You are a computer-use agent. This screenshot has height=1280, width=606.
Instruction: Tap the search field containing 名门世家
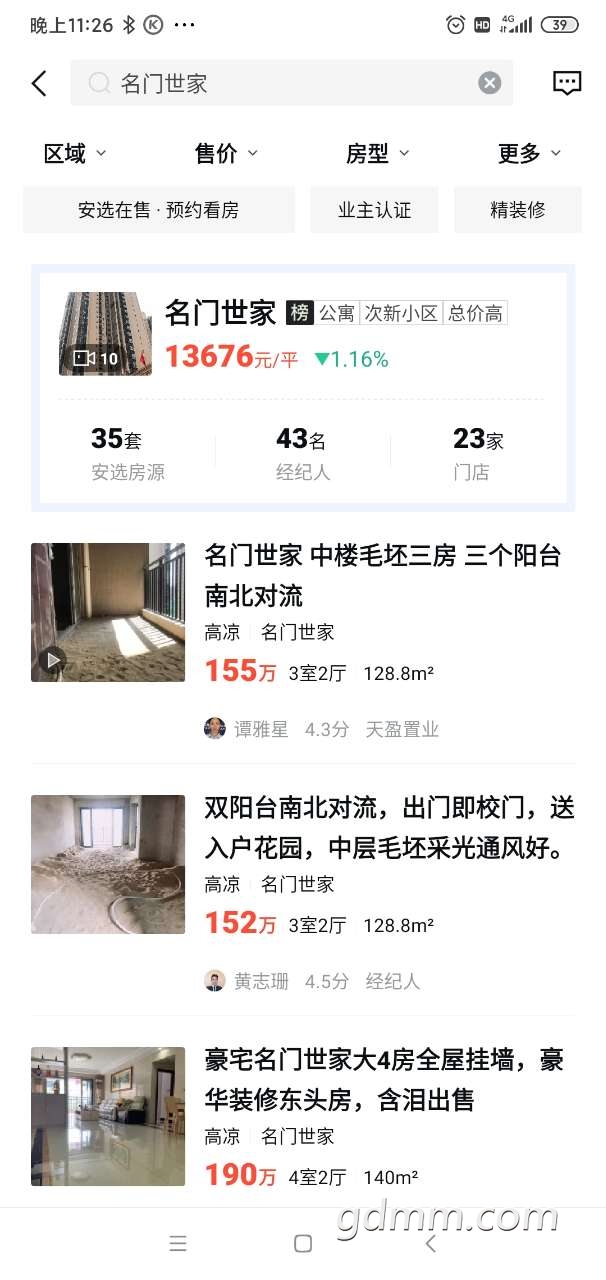[280, 83]
